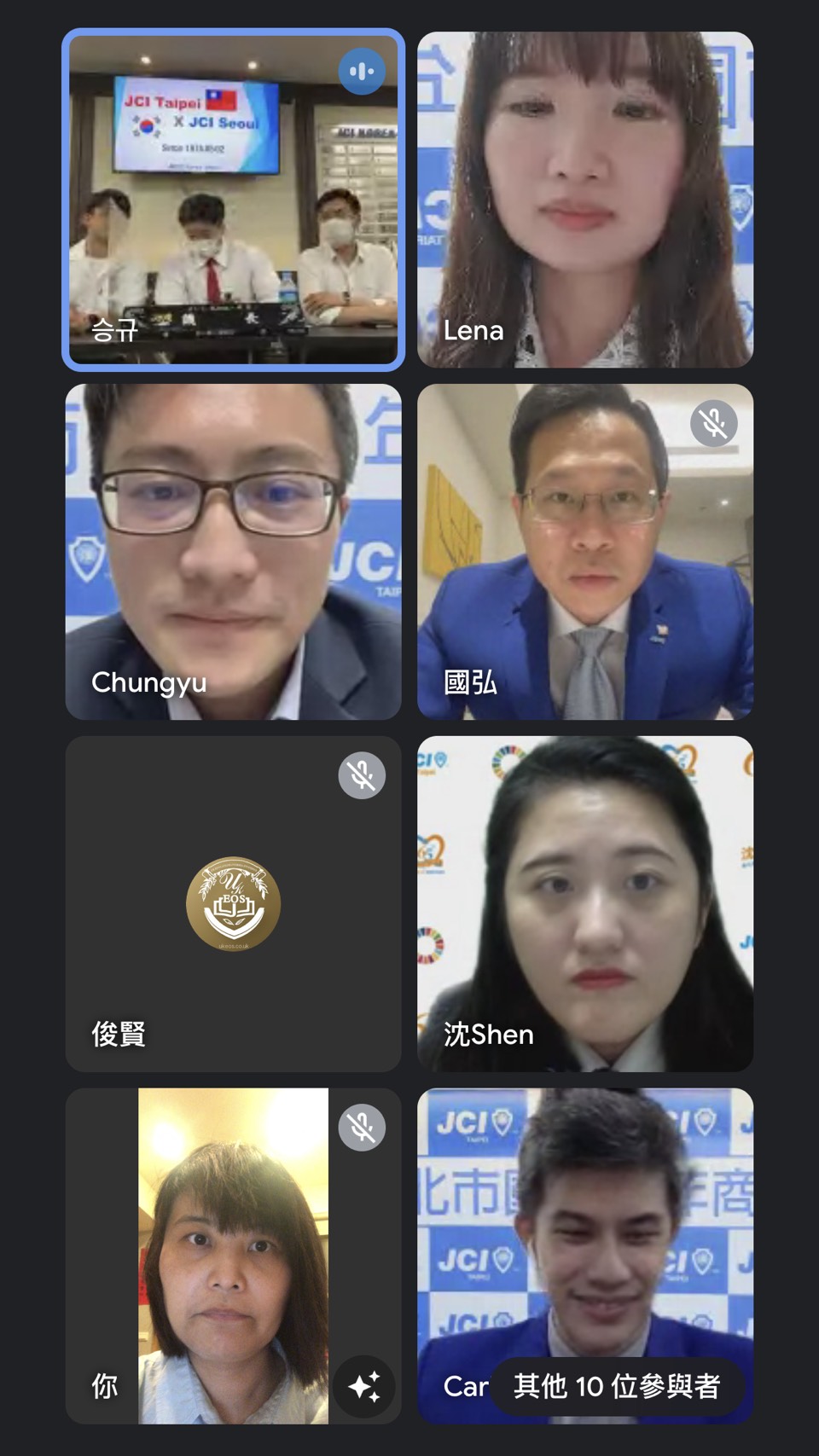Select Lena's video tile
This screenshot has width=819, height=1456.
[585, 200]
